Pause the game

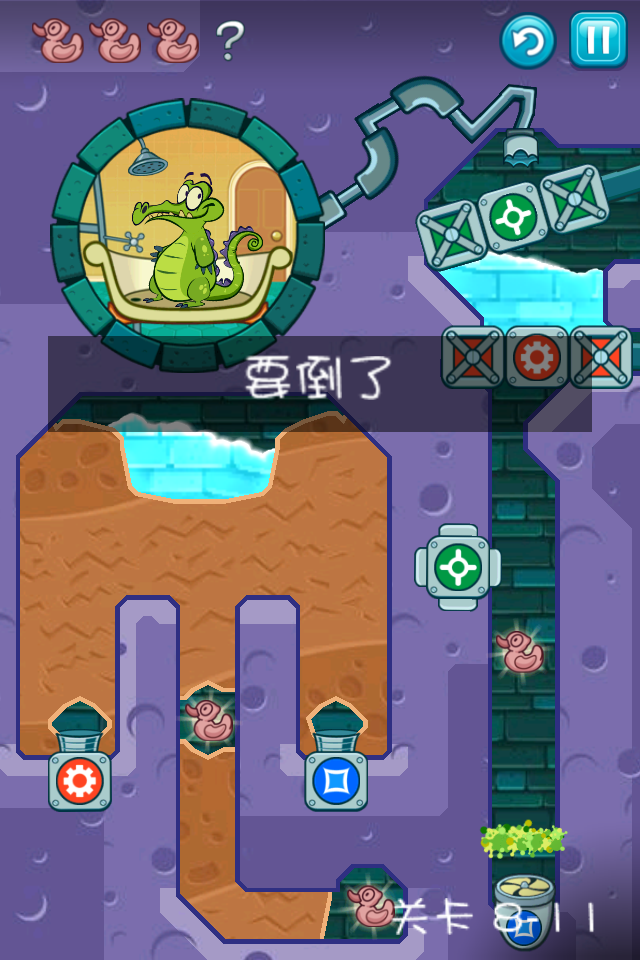click(x=598, y=41)
